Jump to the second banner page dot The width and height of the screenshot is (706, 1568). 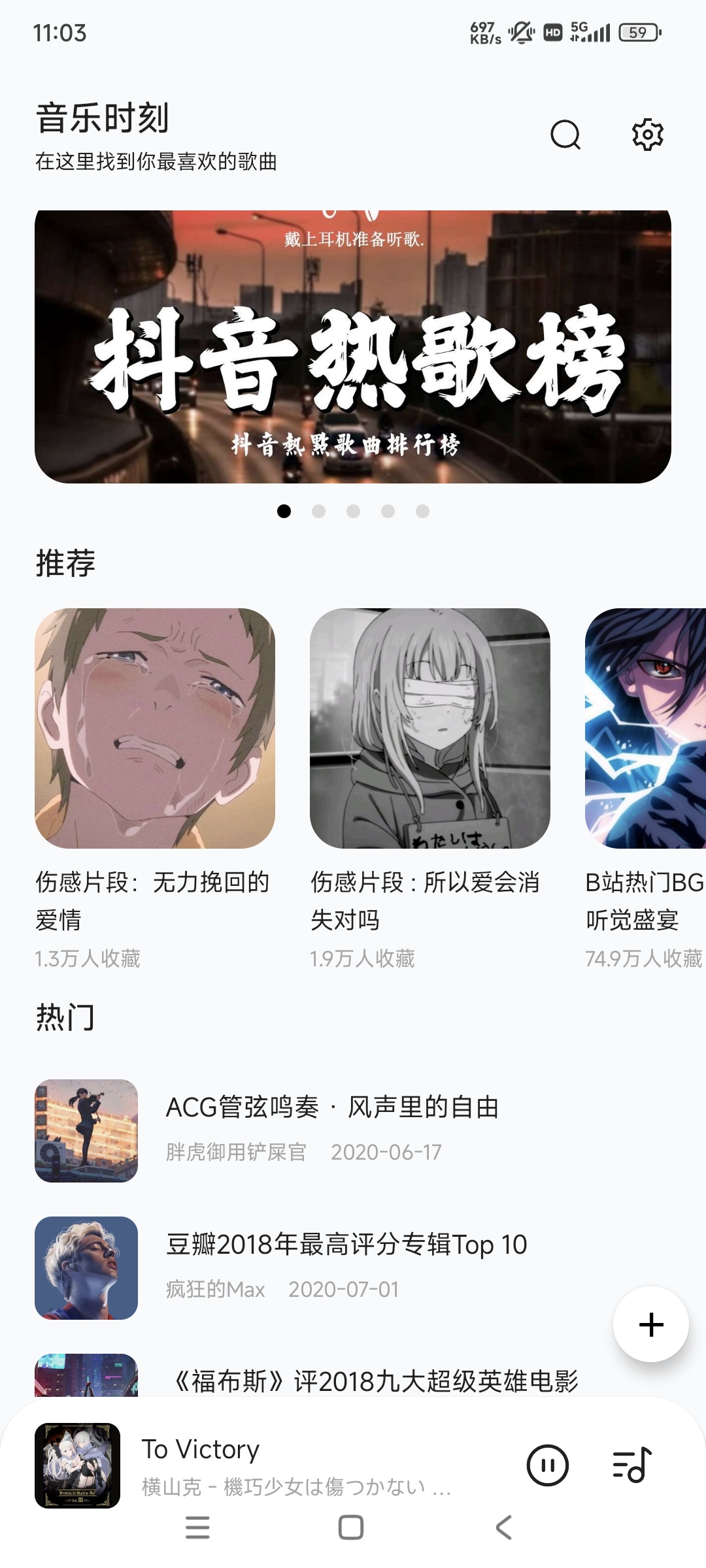(318, 511)
